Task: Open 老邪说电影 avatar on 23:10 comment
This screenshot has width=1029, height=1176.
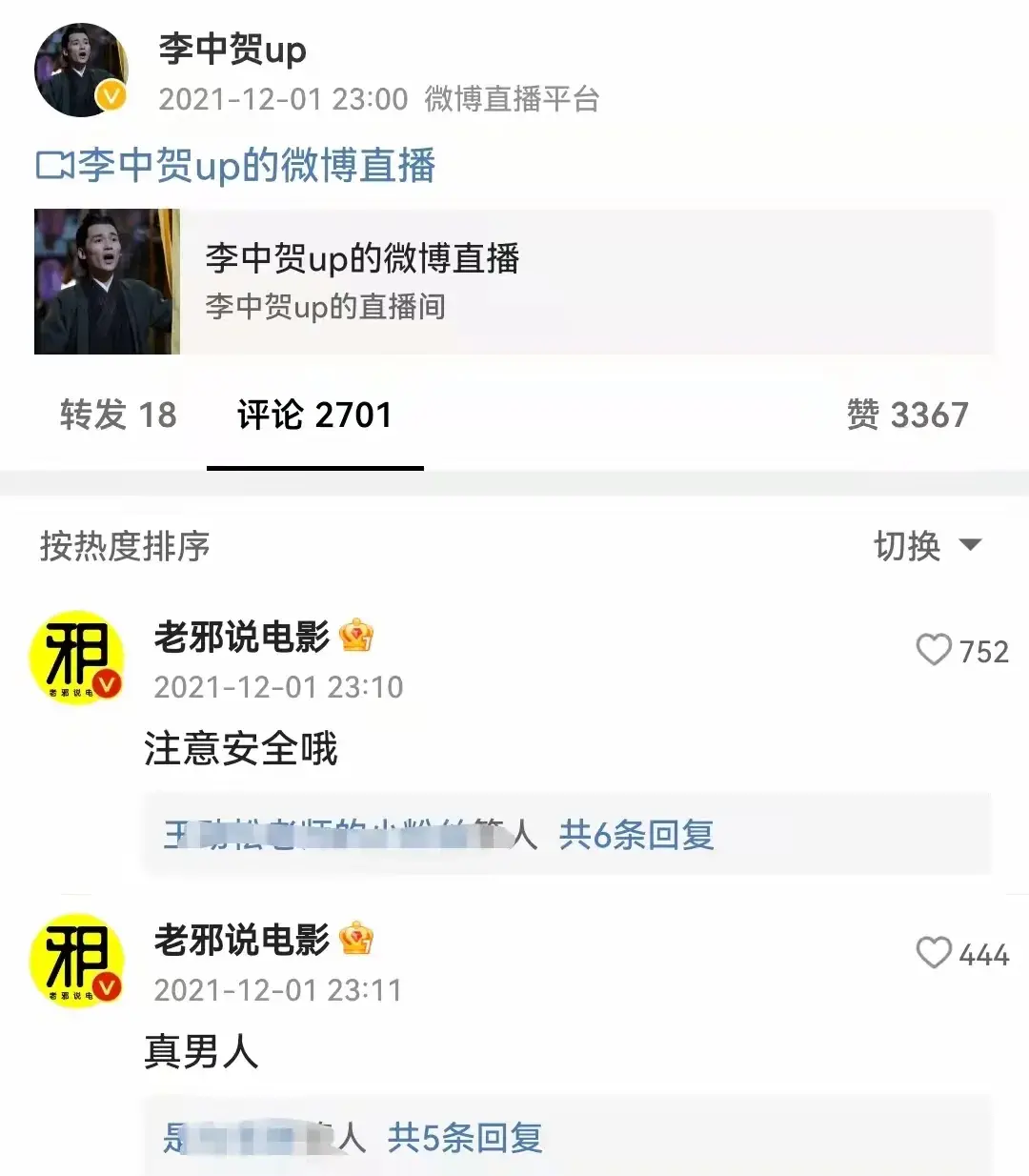Action: tap(76, 659)
